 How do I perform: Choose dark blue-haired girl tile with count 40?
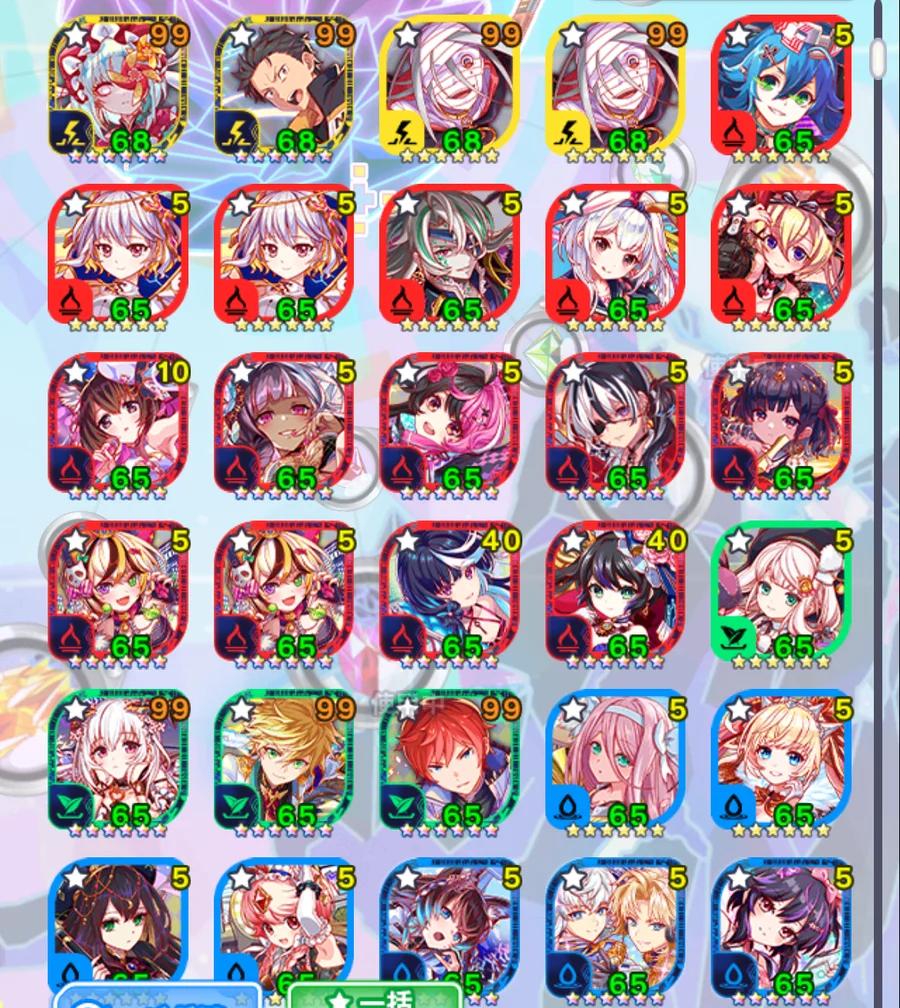pyautogui.click(x=450, y=591)
